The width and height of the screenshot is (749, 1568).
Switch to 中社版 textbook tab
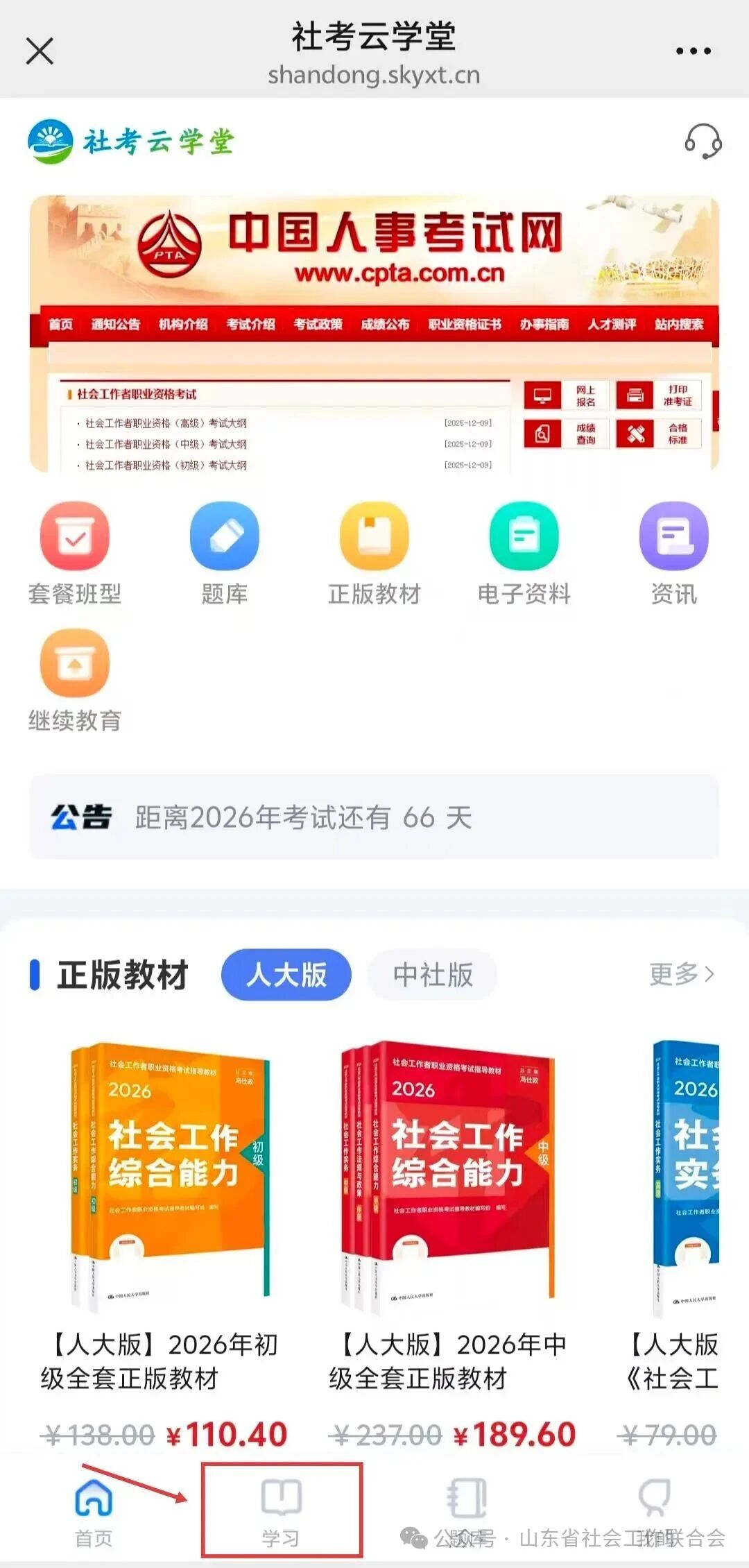[433, 974]
